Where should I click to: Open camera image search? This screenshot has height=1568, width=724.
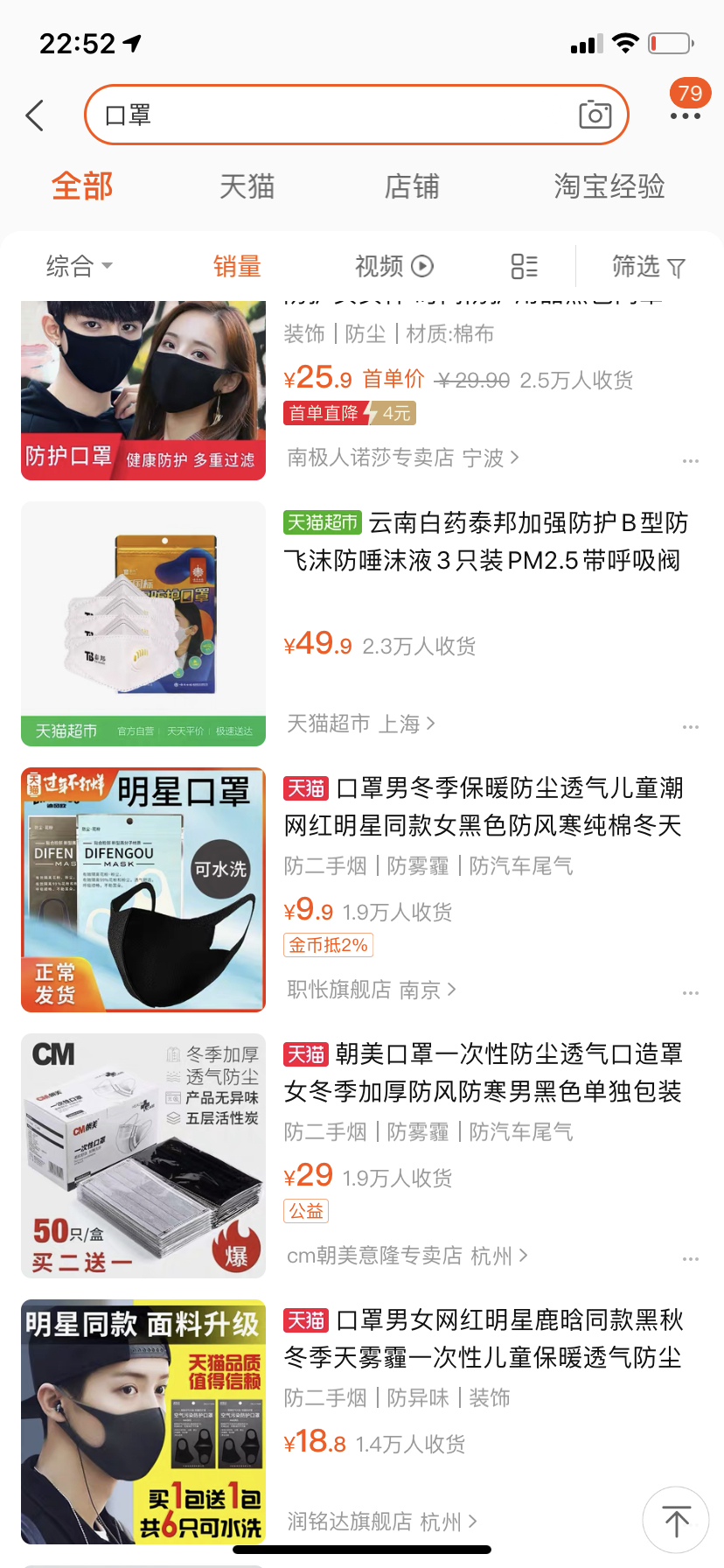coord(595,115)
